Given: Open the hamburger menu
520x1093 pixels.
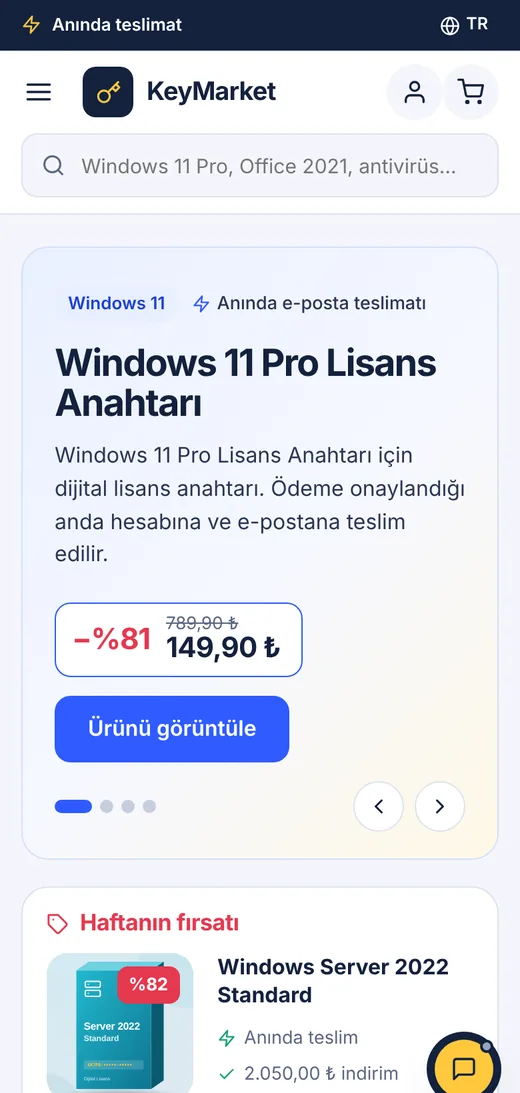Looking at the screenshot, I should [x=38, y=92].
